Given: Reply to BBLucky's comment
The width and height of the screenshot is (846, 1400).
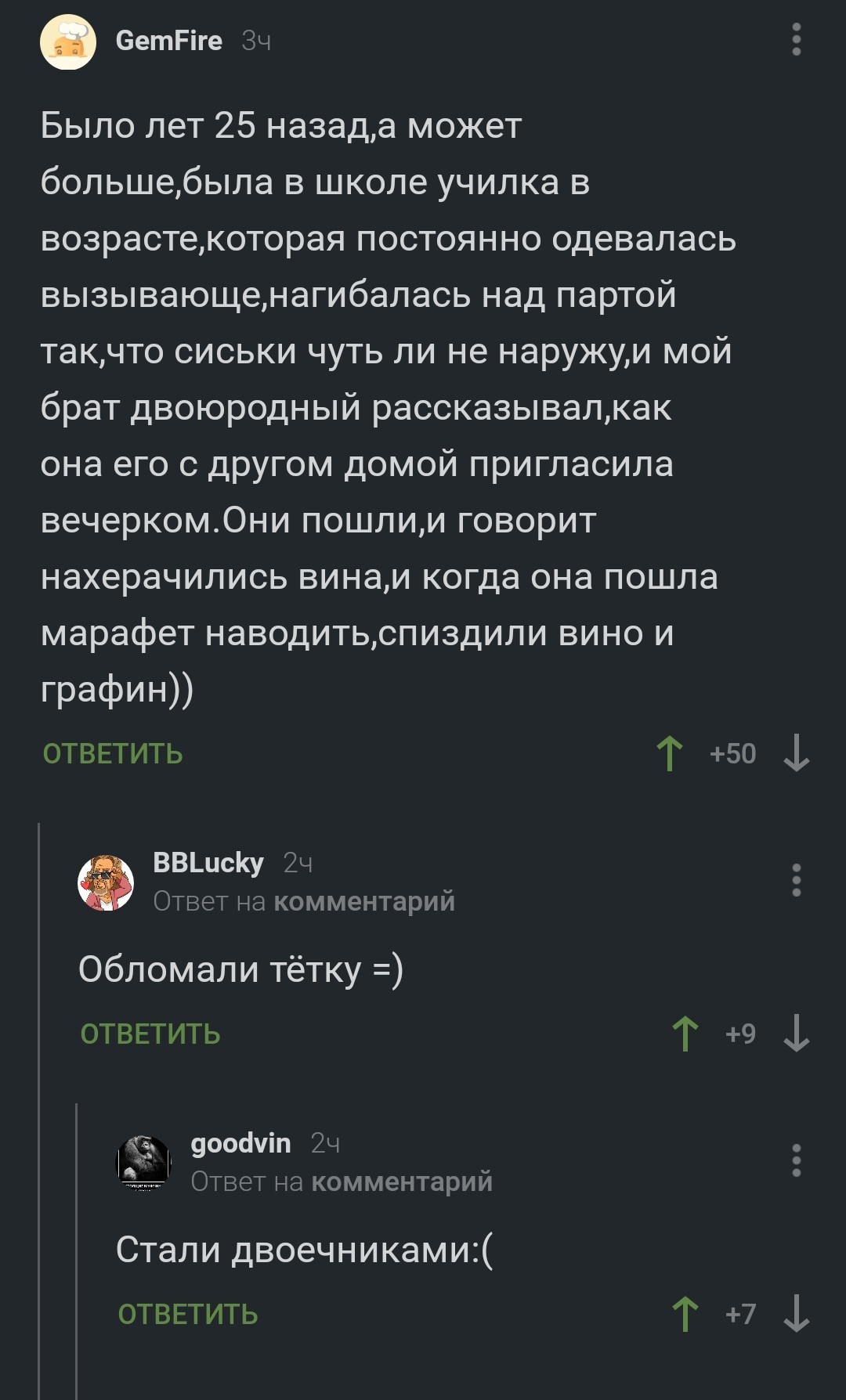Looking at the screenshot, I should 150,1034.
